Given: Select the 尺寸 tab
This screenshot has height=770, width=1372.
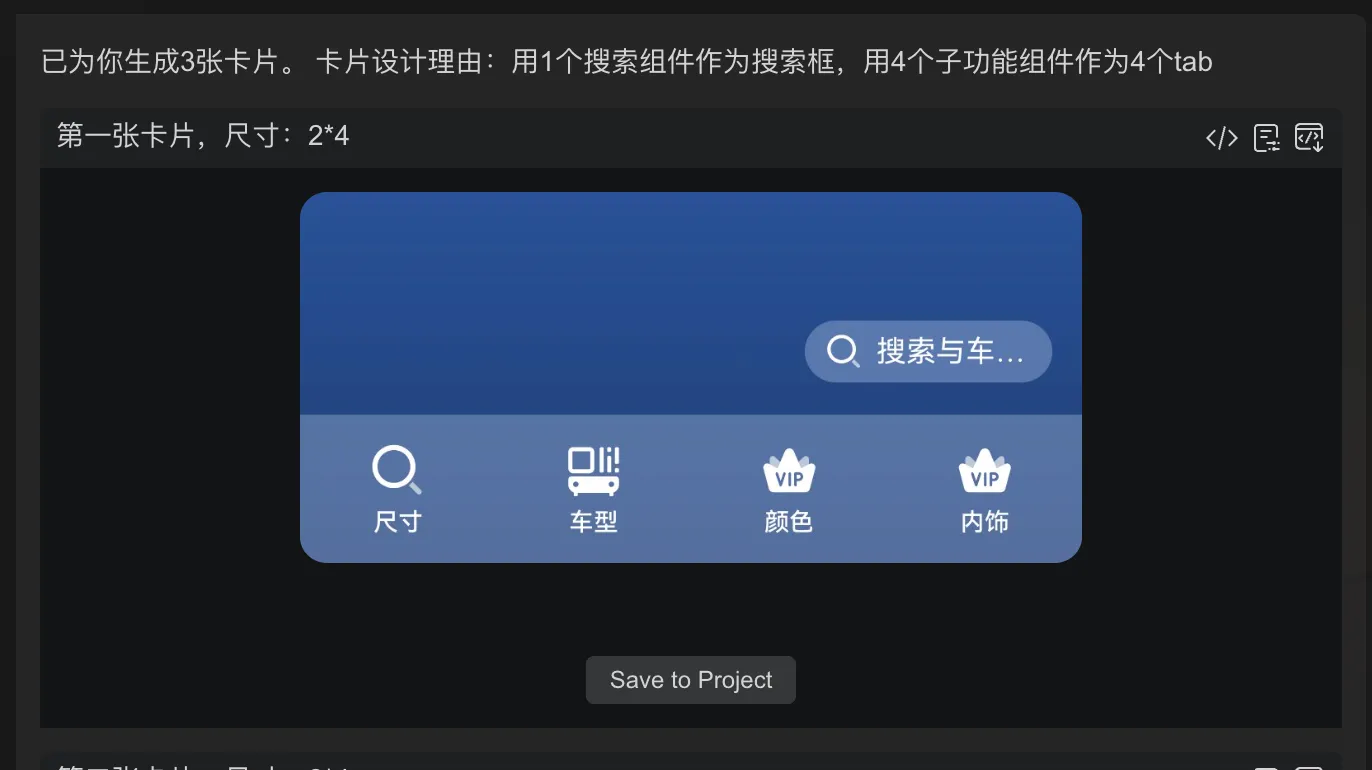Looking at the screenshot, I should 397,489.
